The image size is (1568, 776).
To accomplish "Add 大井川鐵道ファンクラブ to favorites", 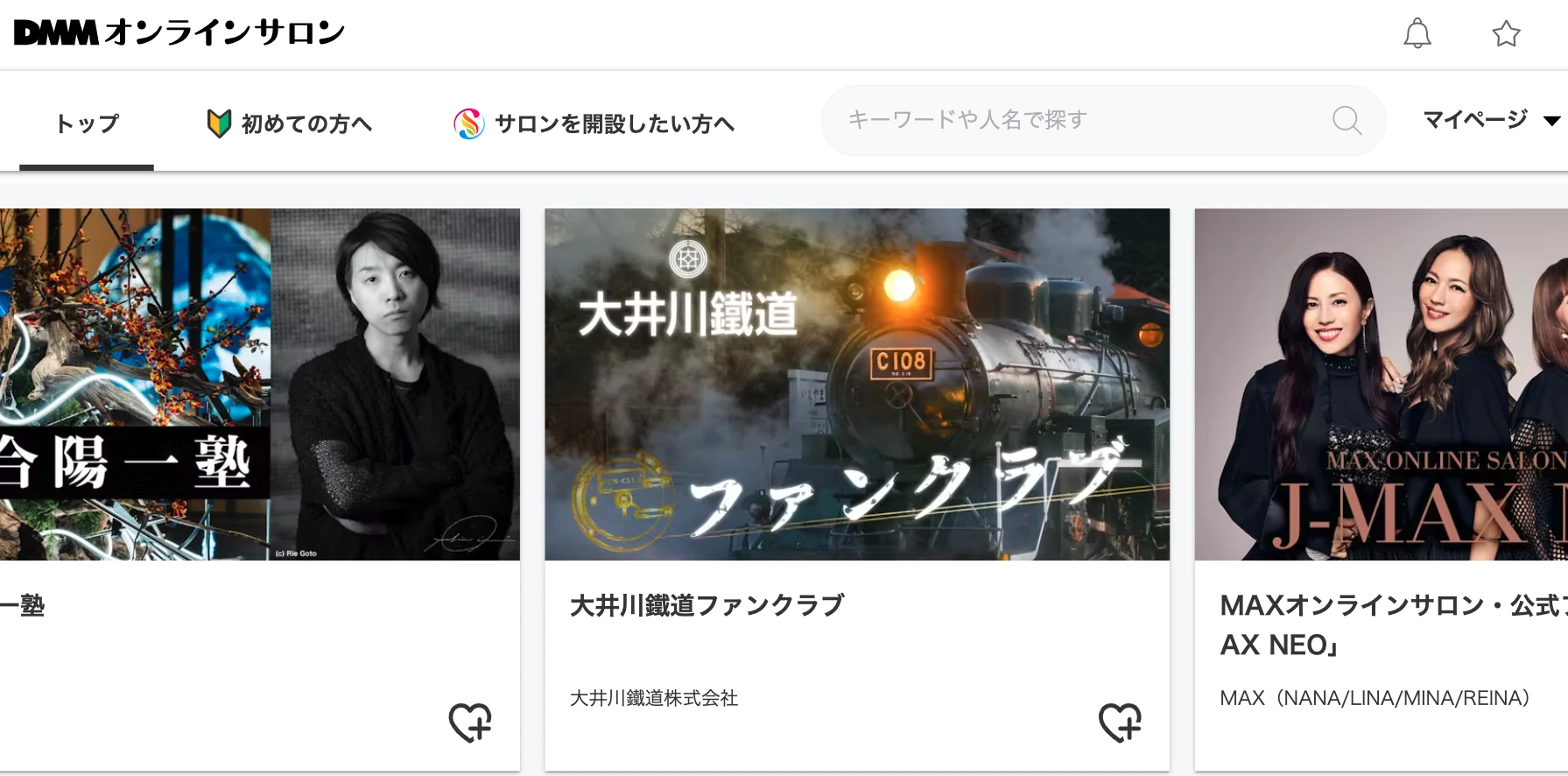I will click(1120, 723).
